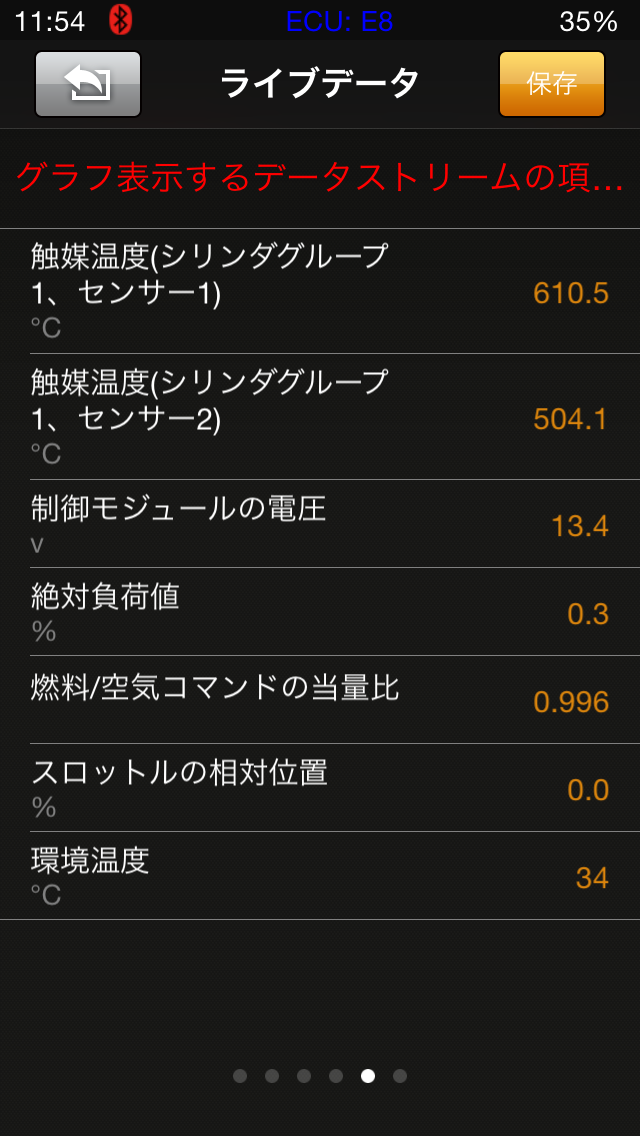Choose the 制御モジュールの電圧 row
This screenshot has height=1136, width=640.
point(320,524)
